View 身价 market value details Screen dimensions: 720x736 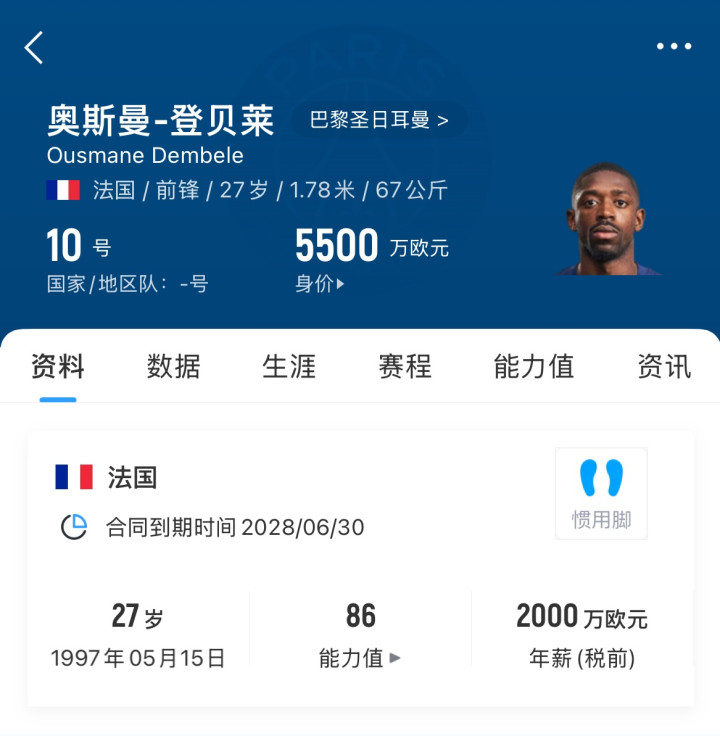(x=320, y=284)
